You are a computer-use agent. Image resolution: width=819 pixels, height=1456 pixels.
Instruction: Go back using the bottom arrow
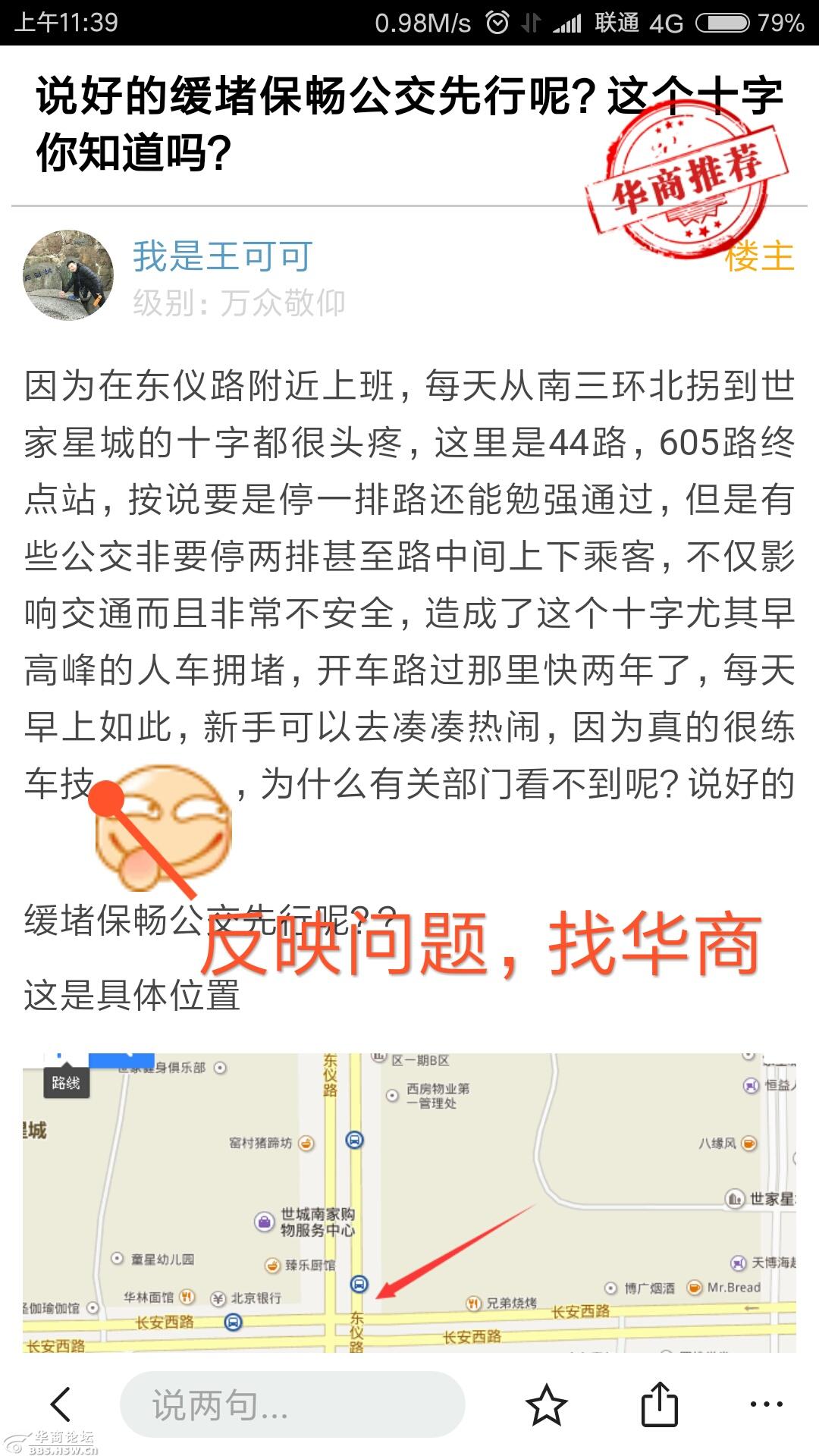(x=61, y=1404)
